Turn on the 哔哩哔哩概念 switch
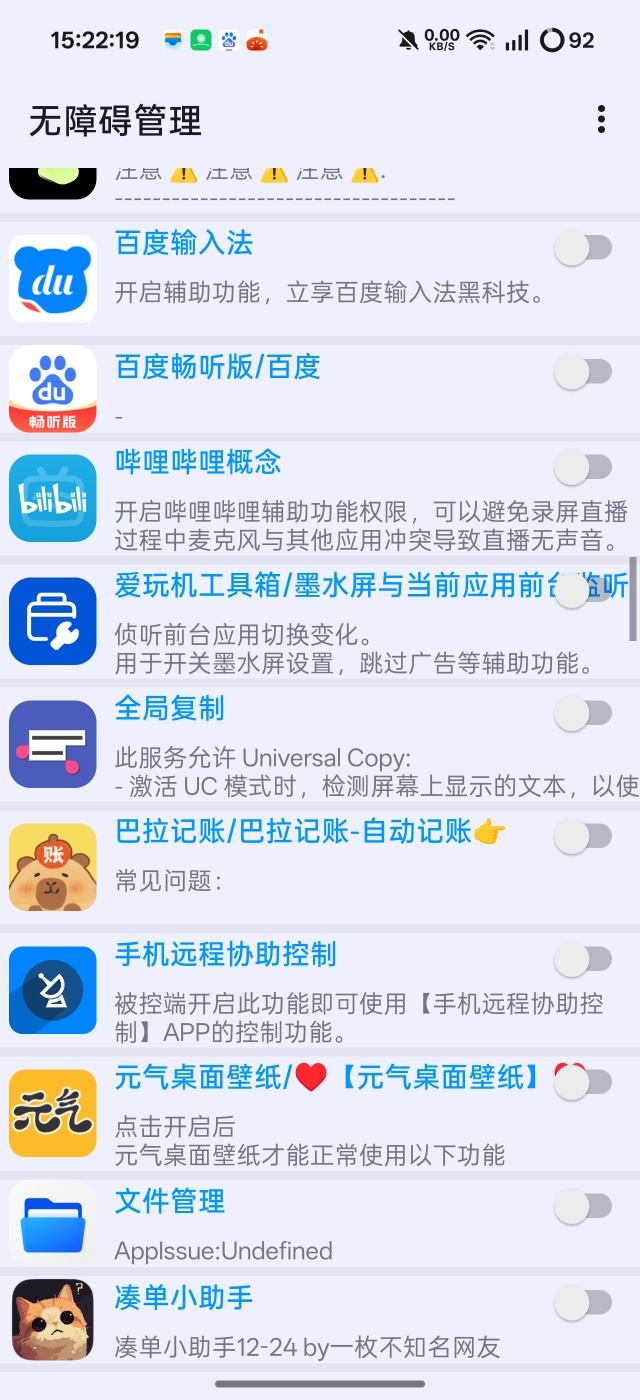The image size is (640, 1400). tap(583, 467)
